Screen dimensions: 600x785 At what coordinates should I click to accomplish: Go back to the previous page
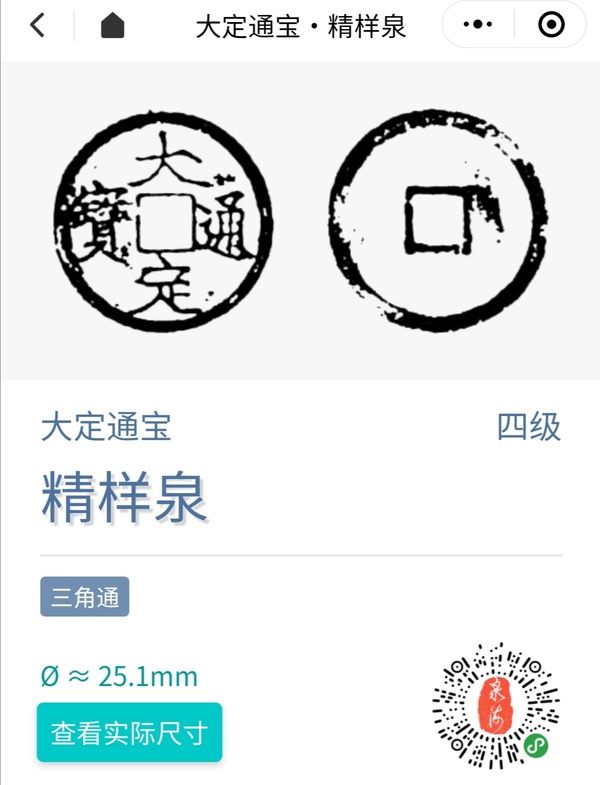[37, 26]
